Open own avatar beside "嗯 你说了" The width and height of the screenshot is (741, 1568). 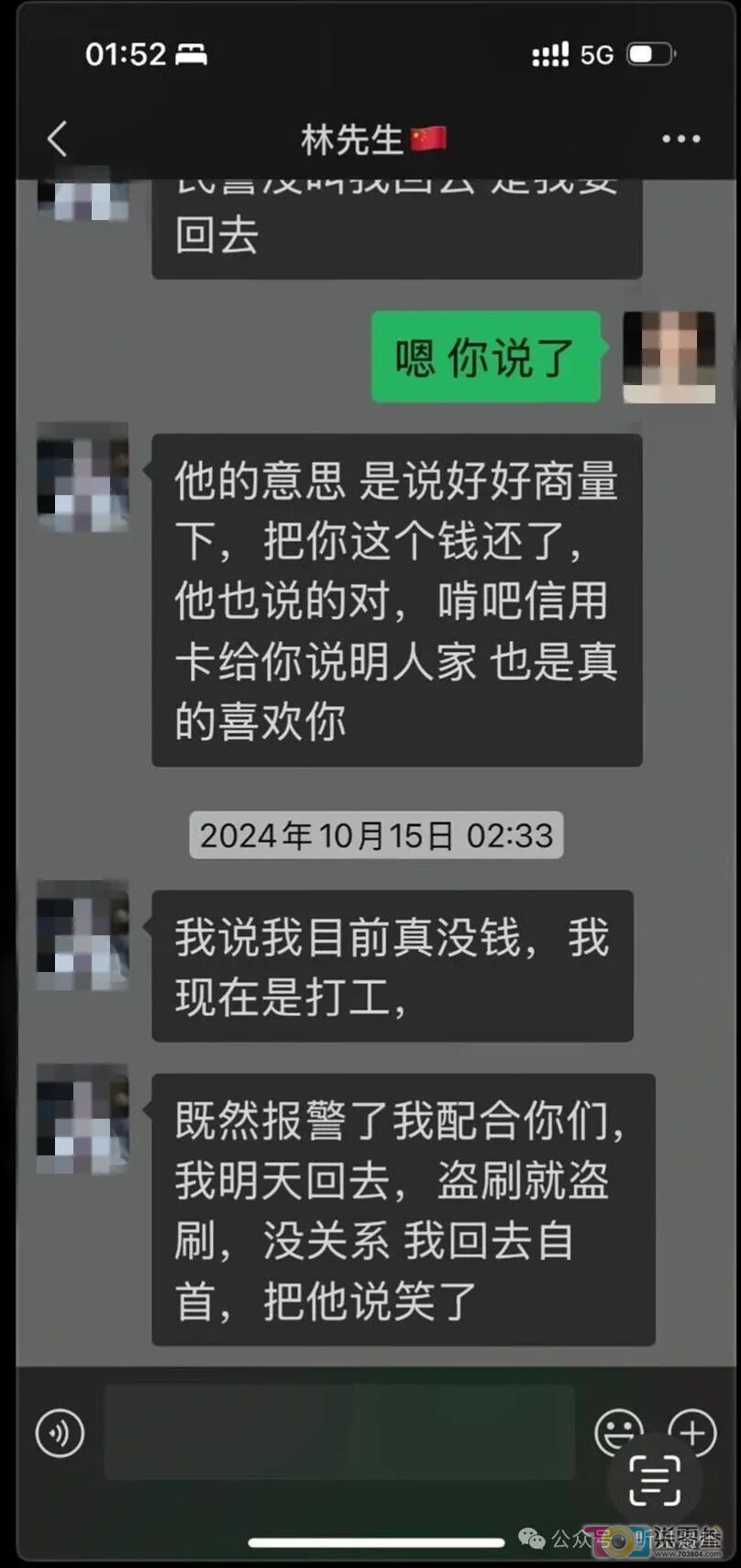tap(669, 358)
